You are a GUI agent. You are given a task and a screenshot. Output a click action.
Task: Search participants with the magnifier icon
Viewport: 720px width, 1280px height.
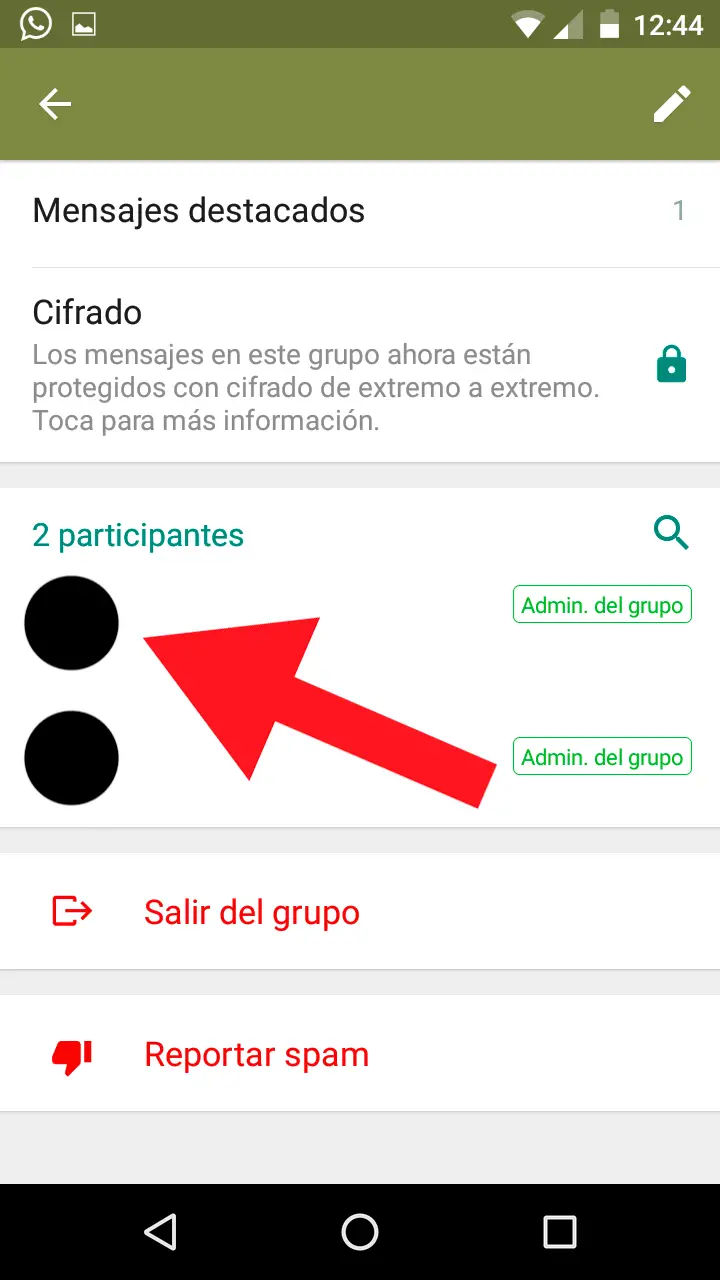(671, 534)
